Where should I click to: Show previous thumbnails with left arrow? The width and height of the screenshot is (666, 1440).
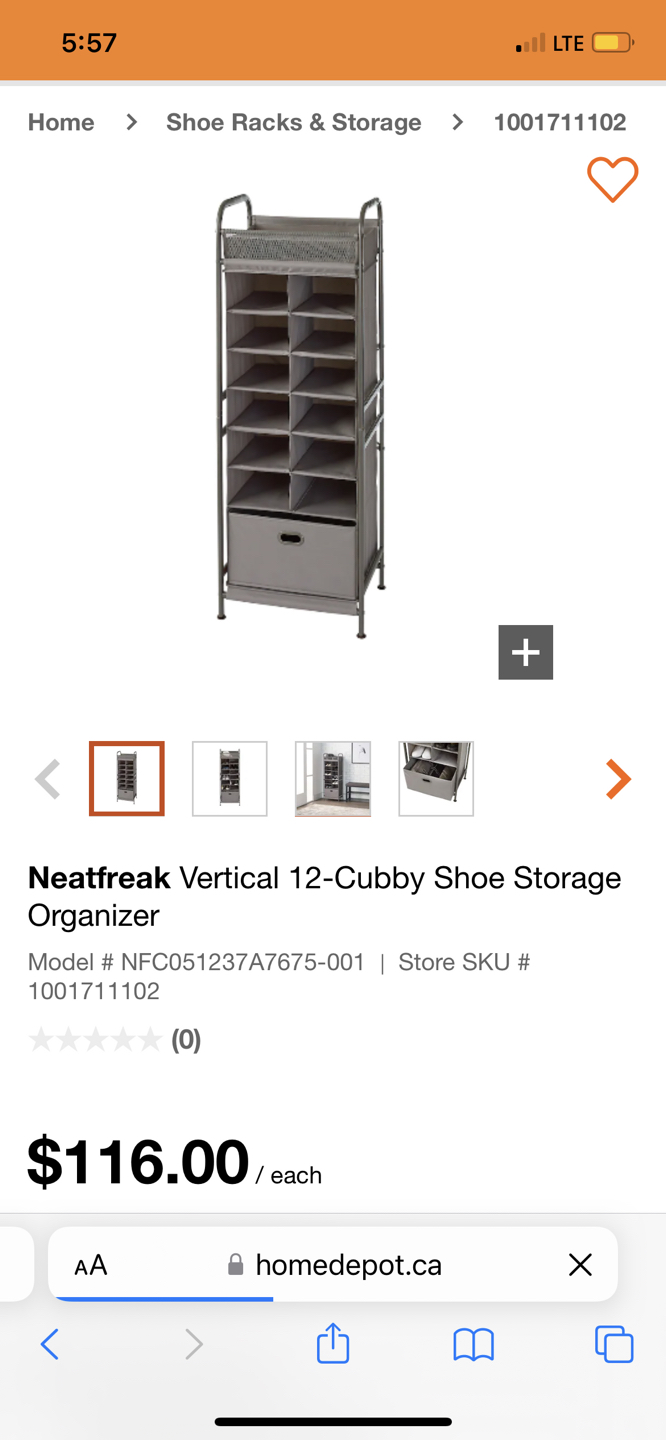[47, 779]
